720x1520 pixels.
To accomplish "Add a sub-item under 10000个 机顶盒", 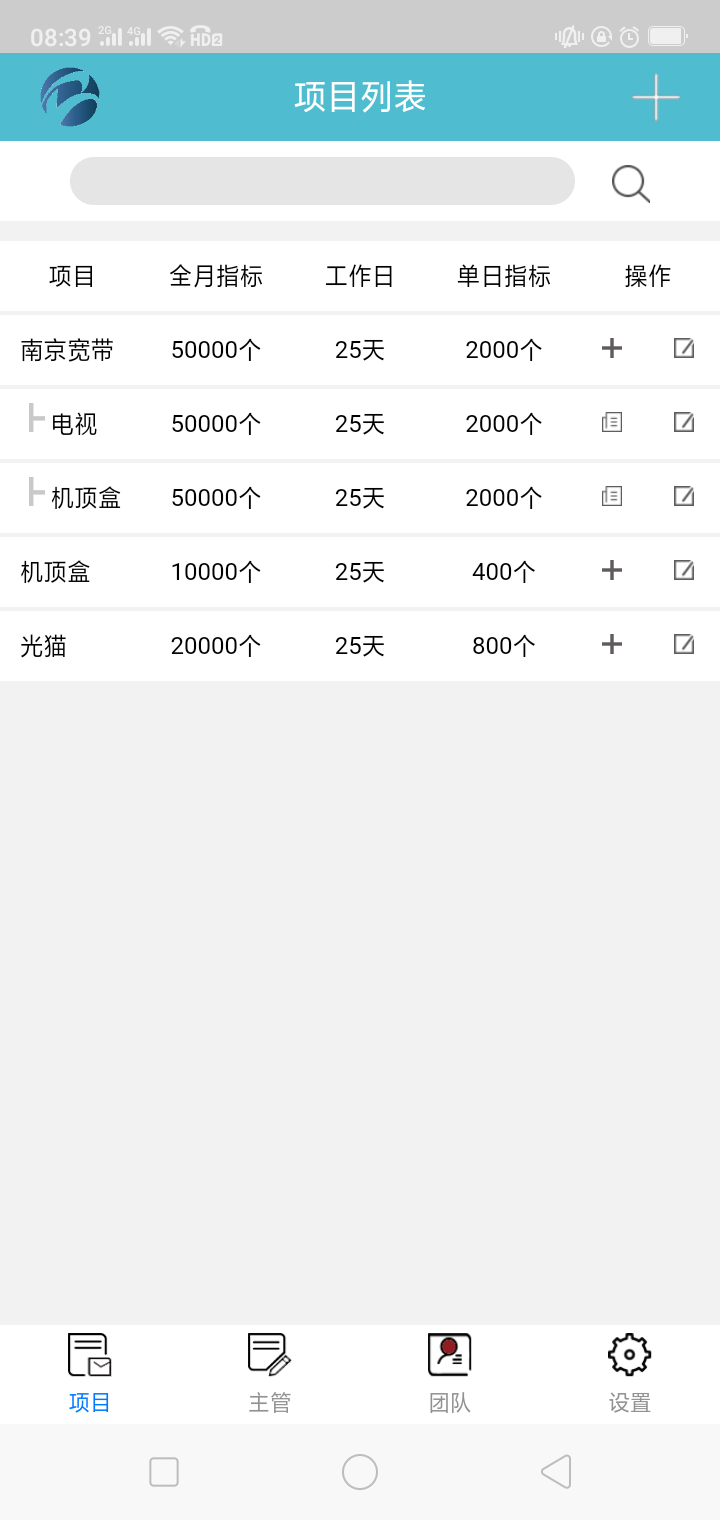I will [x=612, y=570].
